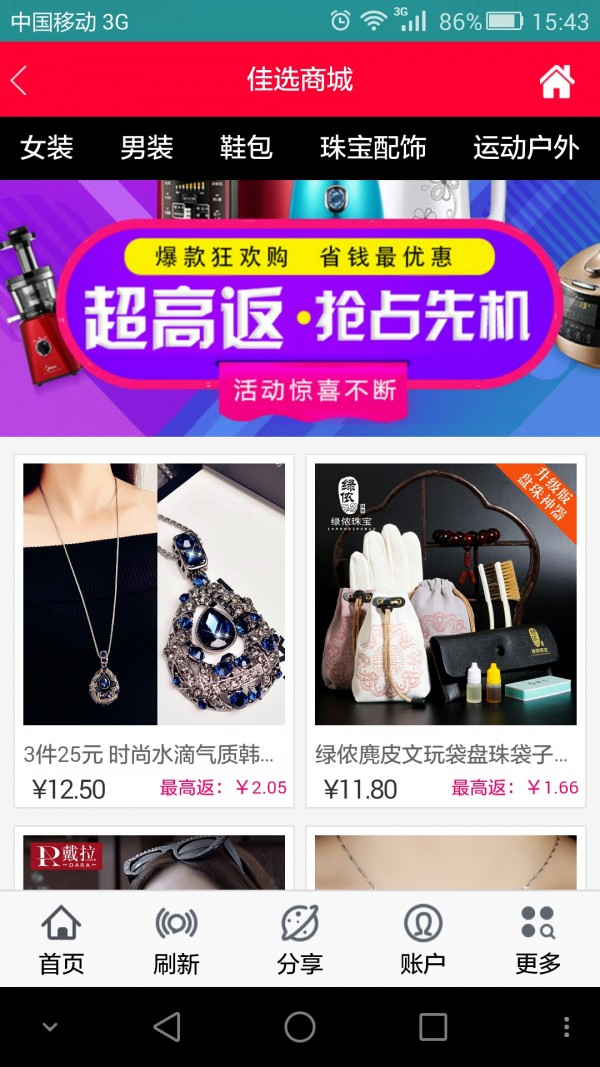Switch to the 女装 category
The height and width of the screenshot is (1067, 600).
47,148
